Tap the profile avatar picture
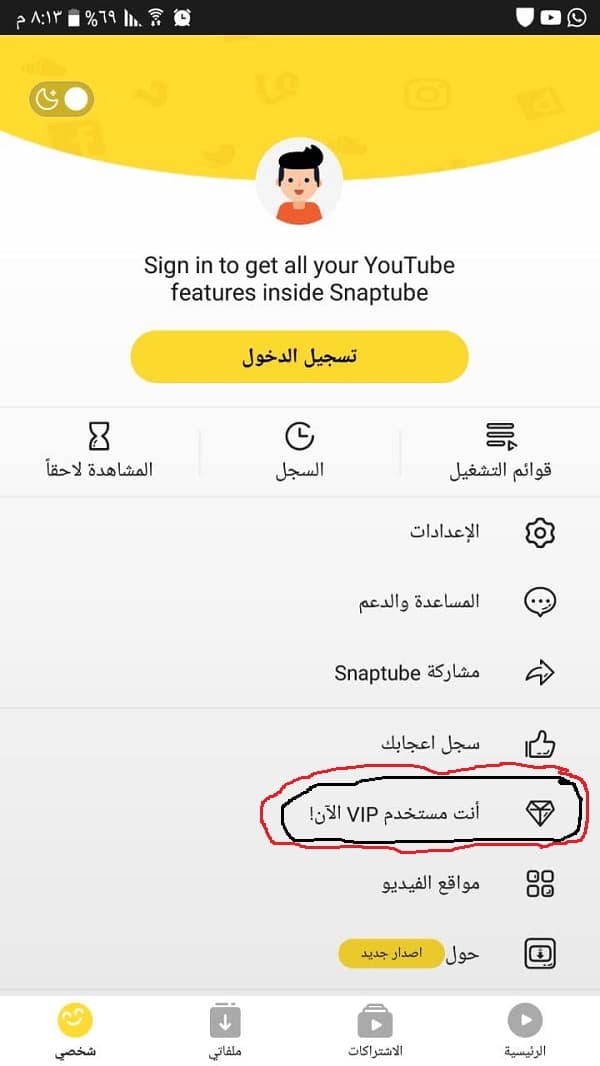 (300, 182)
